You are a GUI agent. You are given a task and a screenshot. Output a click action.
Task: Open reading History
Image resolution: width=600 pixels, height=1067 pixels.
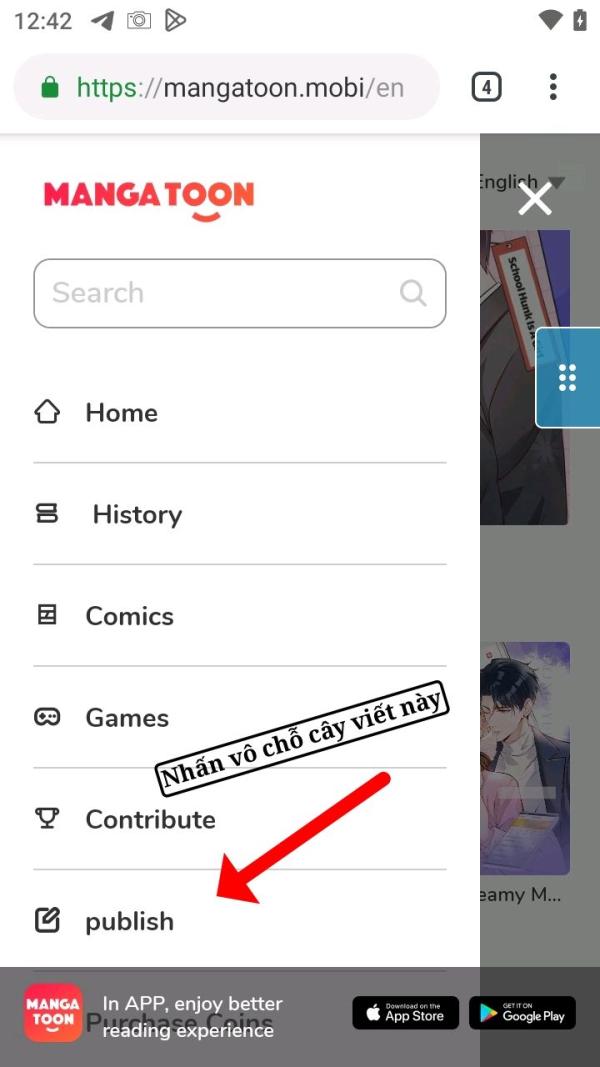pos(239,514)
